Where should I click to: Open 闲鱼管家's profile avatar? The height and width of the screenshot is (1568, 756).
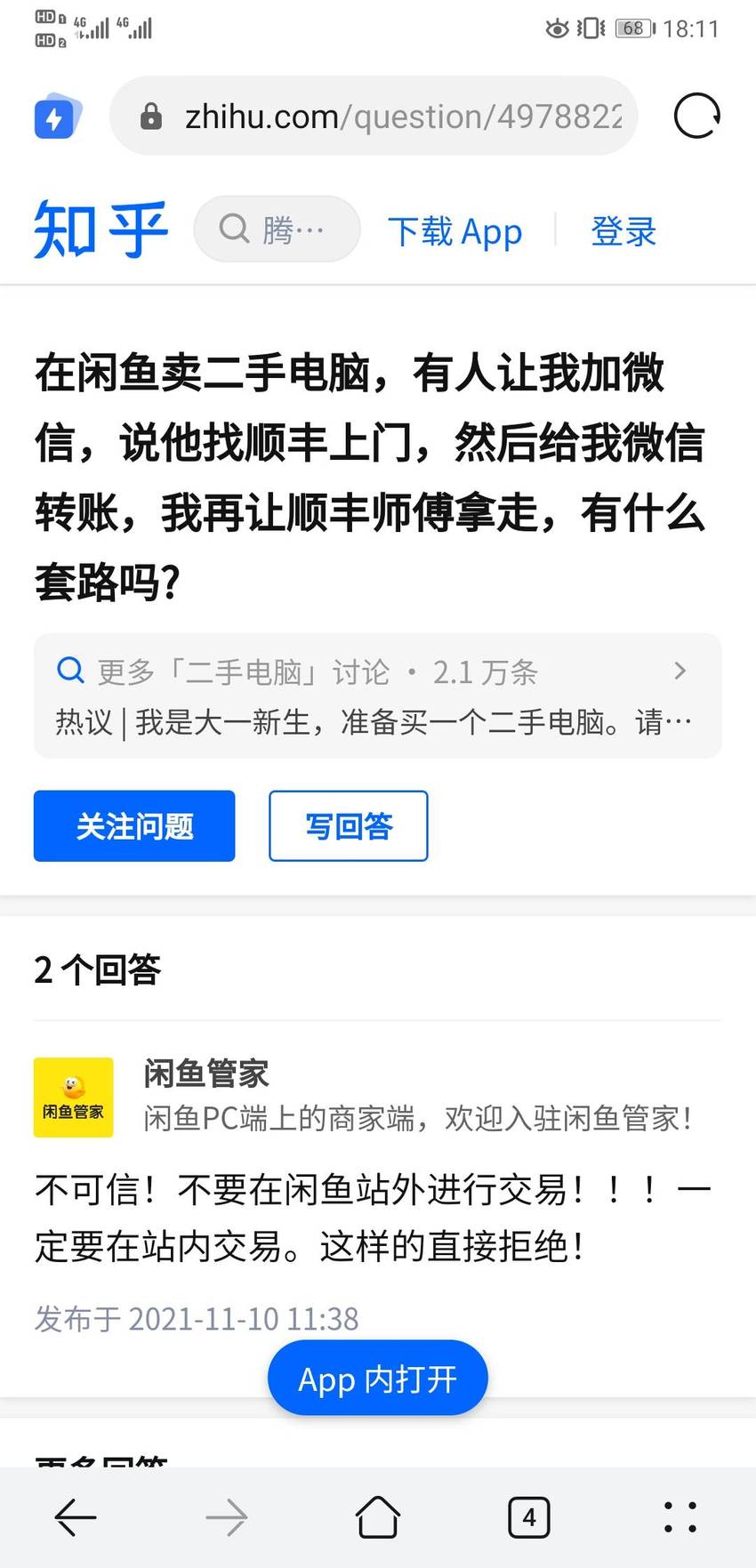74,1098
